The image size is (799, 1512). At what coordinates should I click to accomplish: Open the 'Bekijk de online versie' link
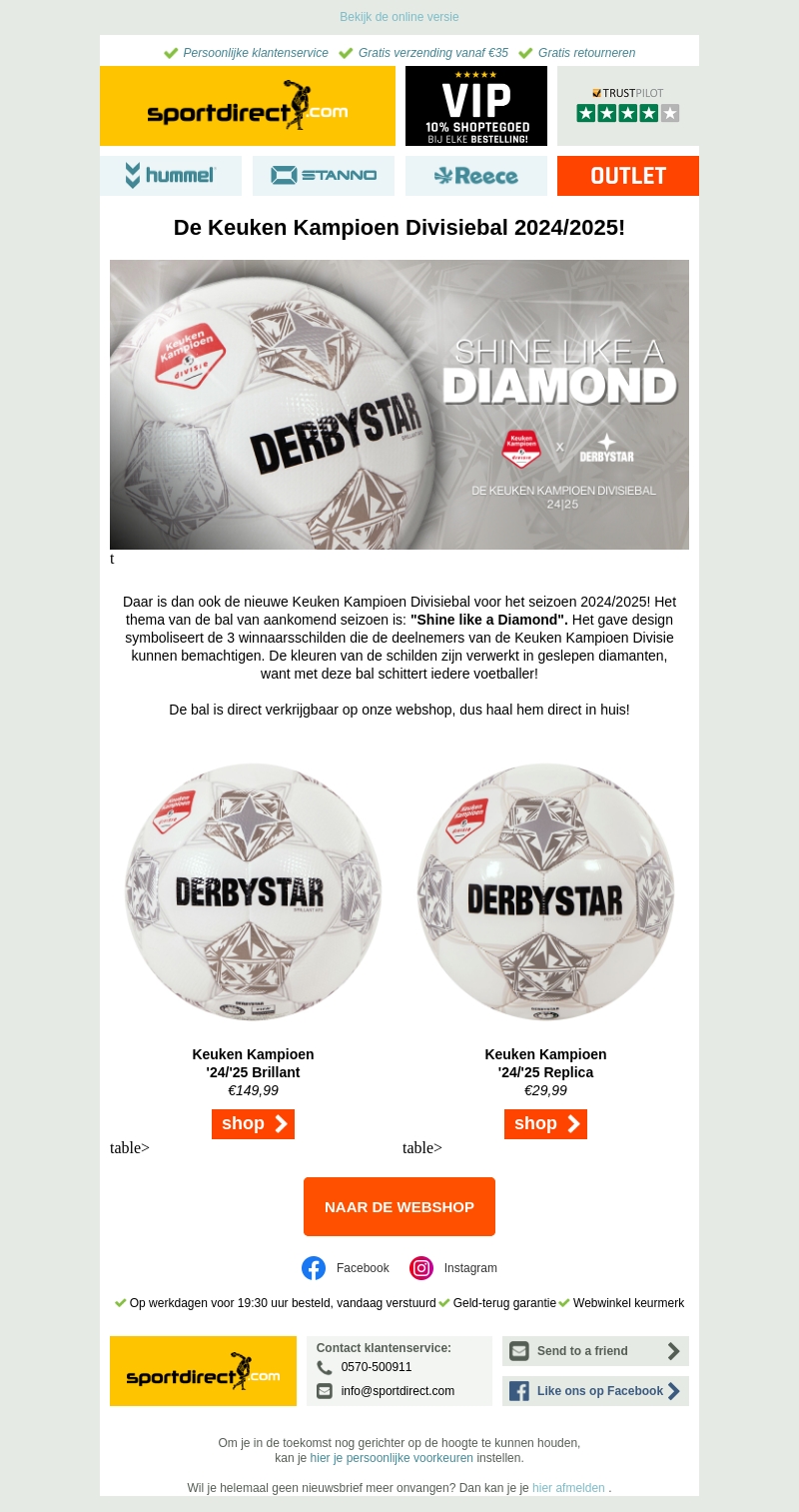(x=399, y=17)
